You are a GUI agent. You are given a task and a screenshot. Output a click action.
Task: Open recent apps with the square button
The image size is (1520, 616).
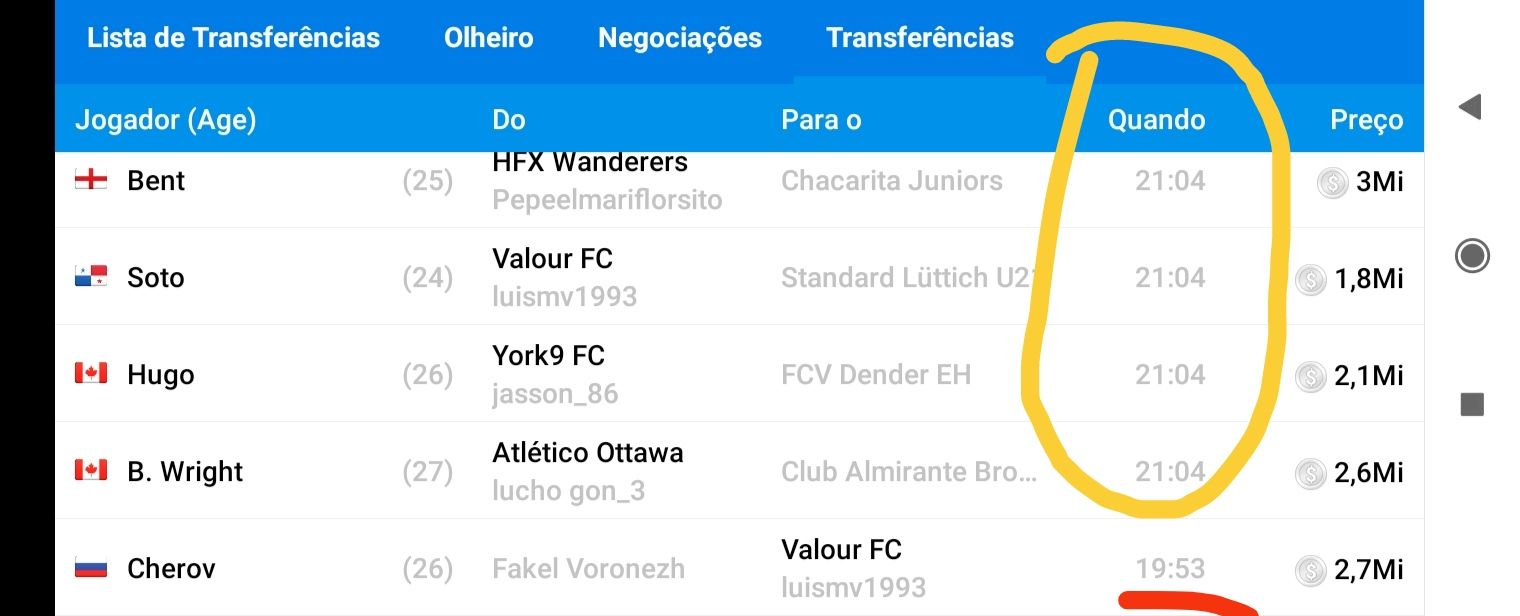(x=1471, y=404)
